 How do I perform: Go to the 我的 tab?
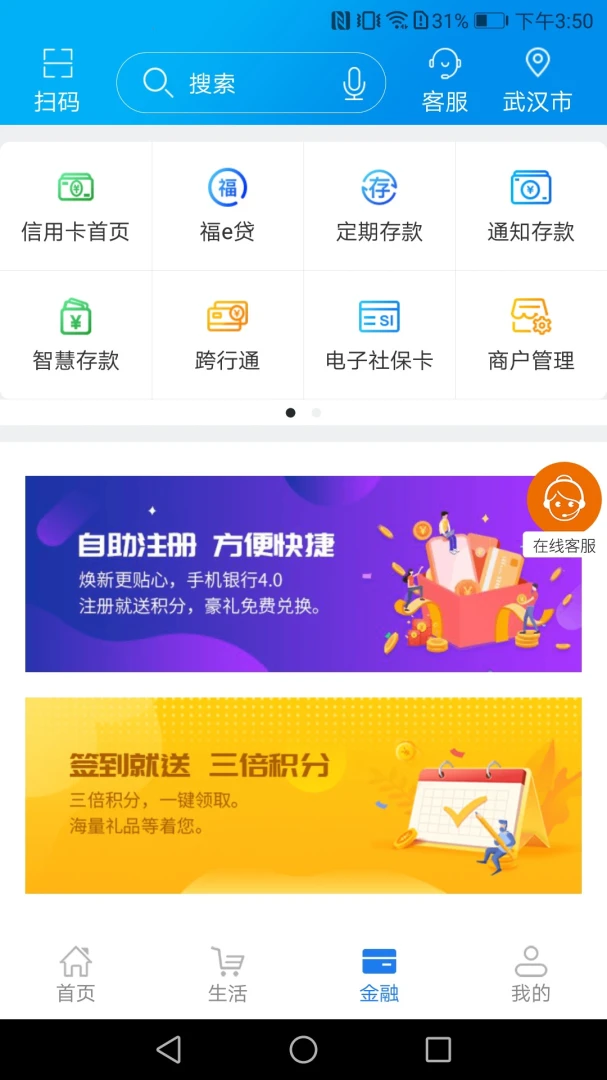point(531,974)
